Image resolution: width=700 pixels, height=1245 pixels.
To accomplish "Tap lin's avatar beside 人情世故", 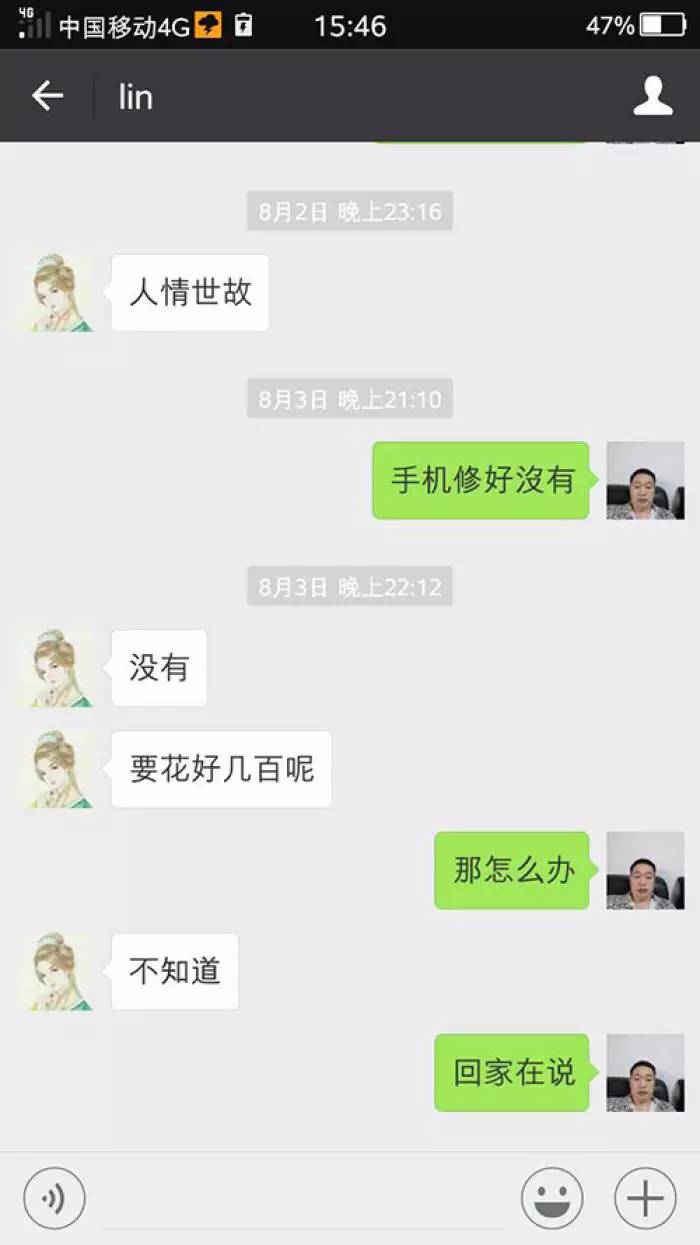I will [56, 292].
